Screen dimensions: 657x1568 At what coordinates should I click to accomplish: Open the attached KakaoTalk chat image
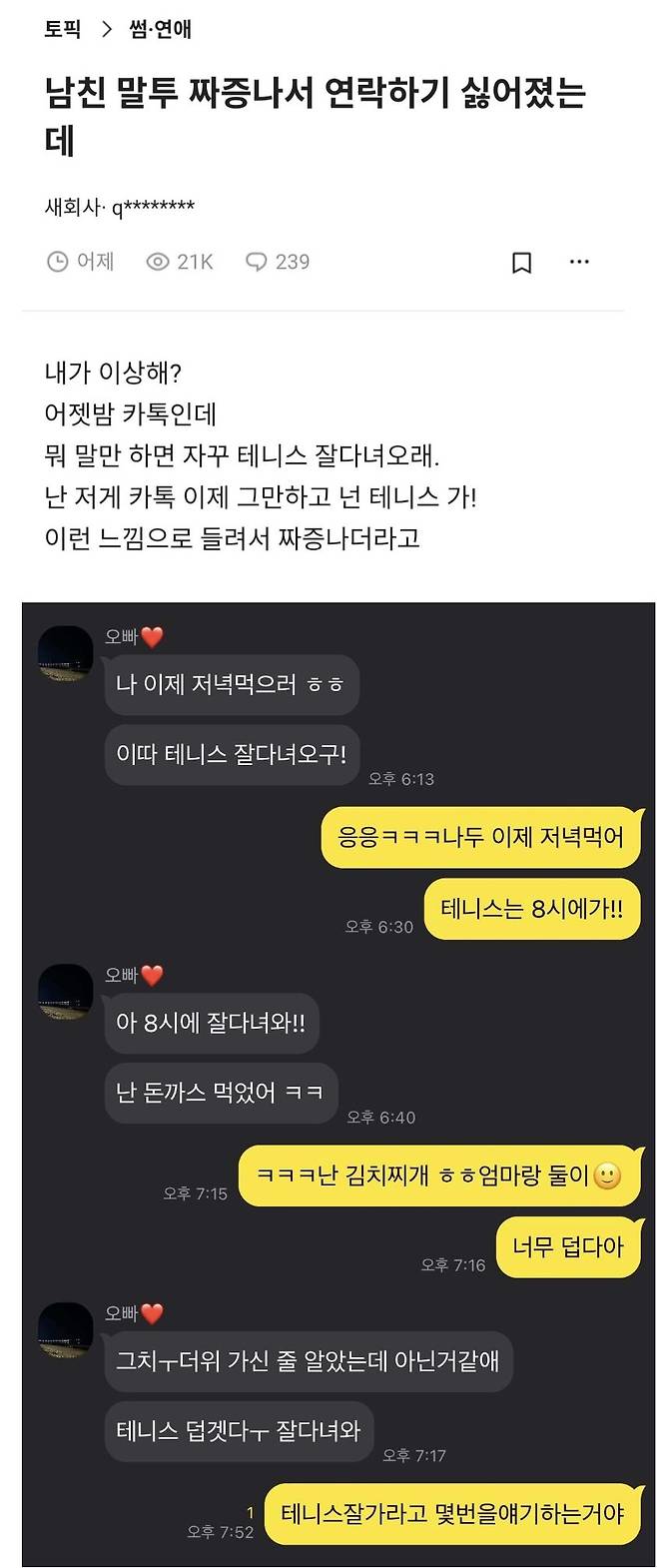tap(337, 1084)
